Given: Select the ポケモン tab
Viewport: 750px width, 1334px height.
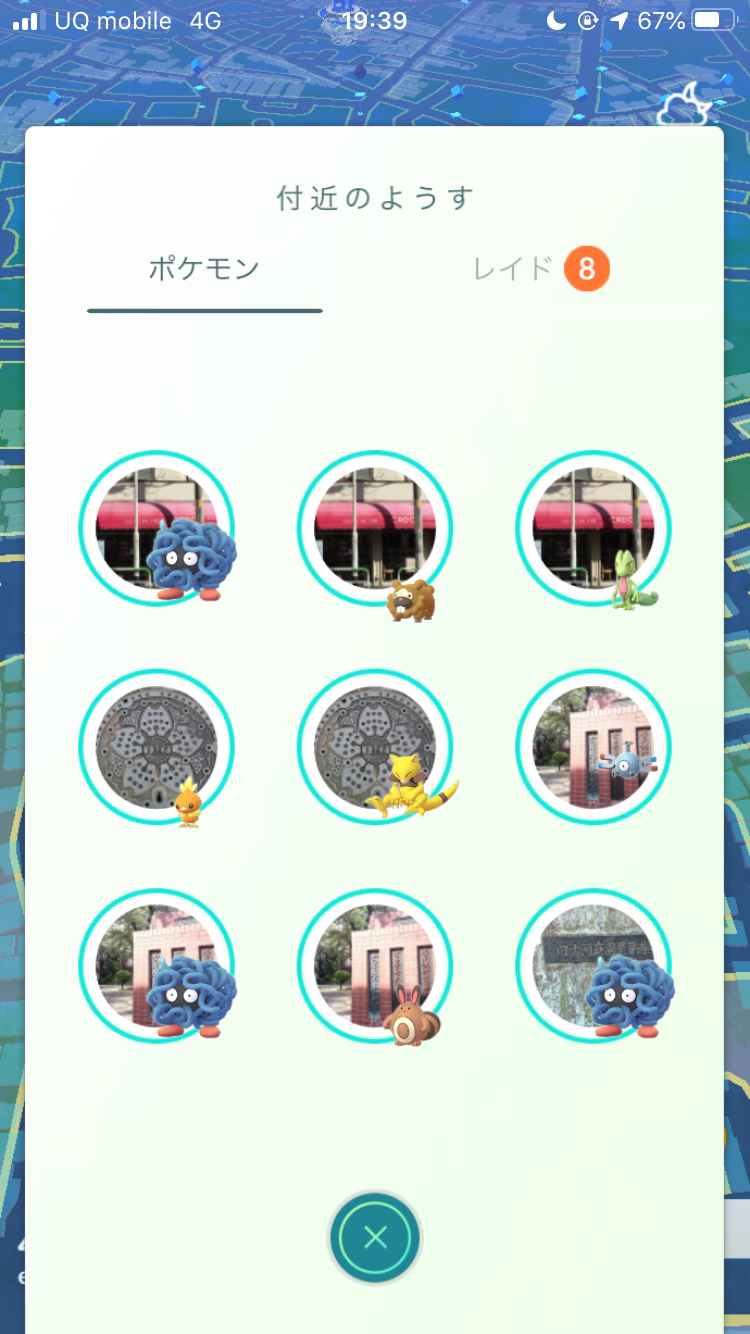Looking at the screenshot, I should tap(204, 269).
